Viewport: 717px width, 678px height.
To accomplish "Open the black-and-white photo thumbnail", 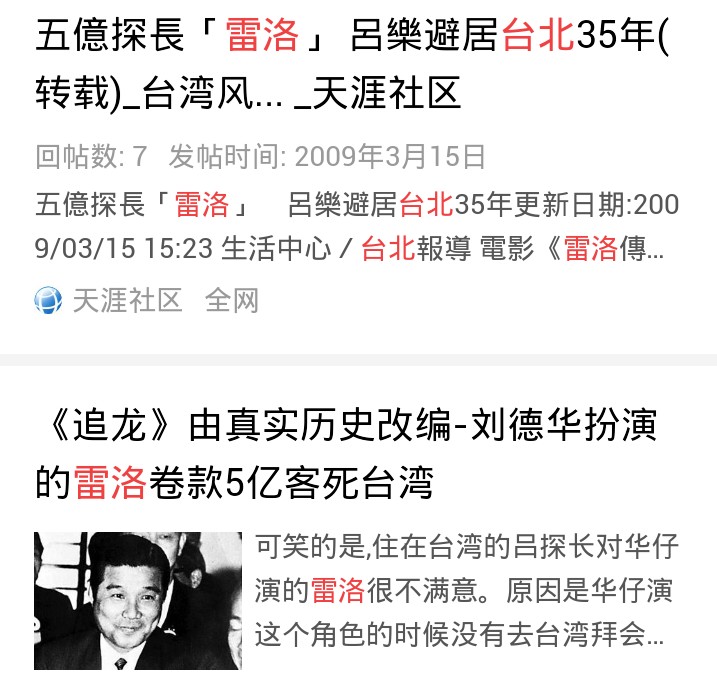I will (138, 600).
